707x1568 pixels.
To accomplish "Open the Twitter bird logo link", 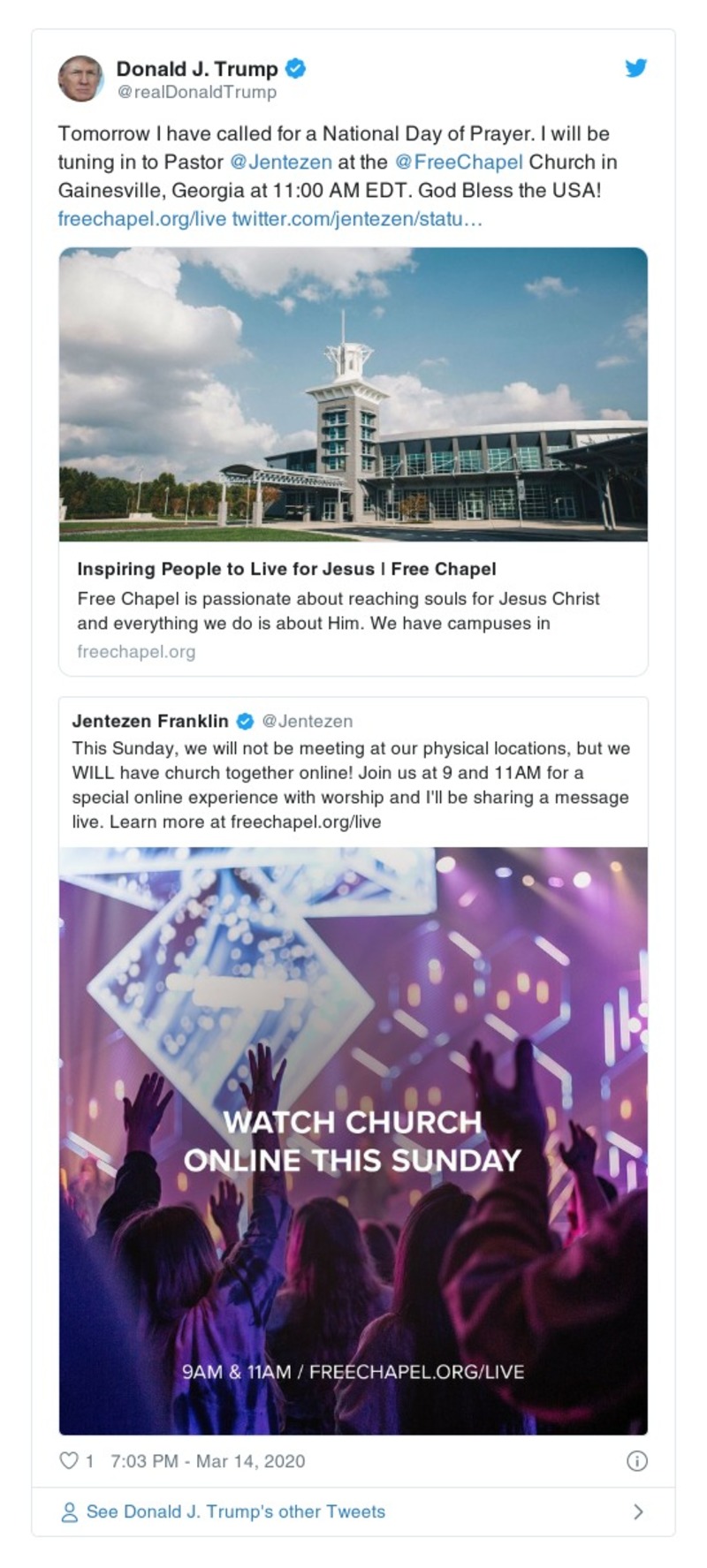I will point(636,68).
